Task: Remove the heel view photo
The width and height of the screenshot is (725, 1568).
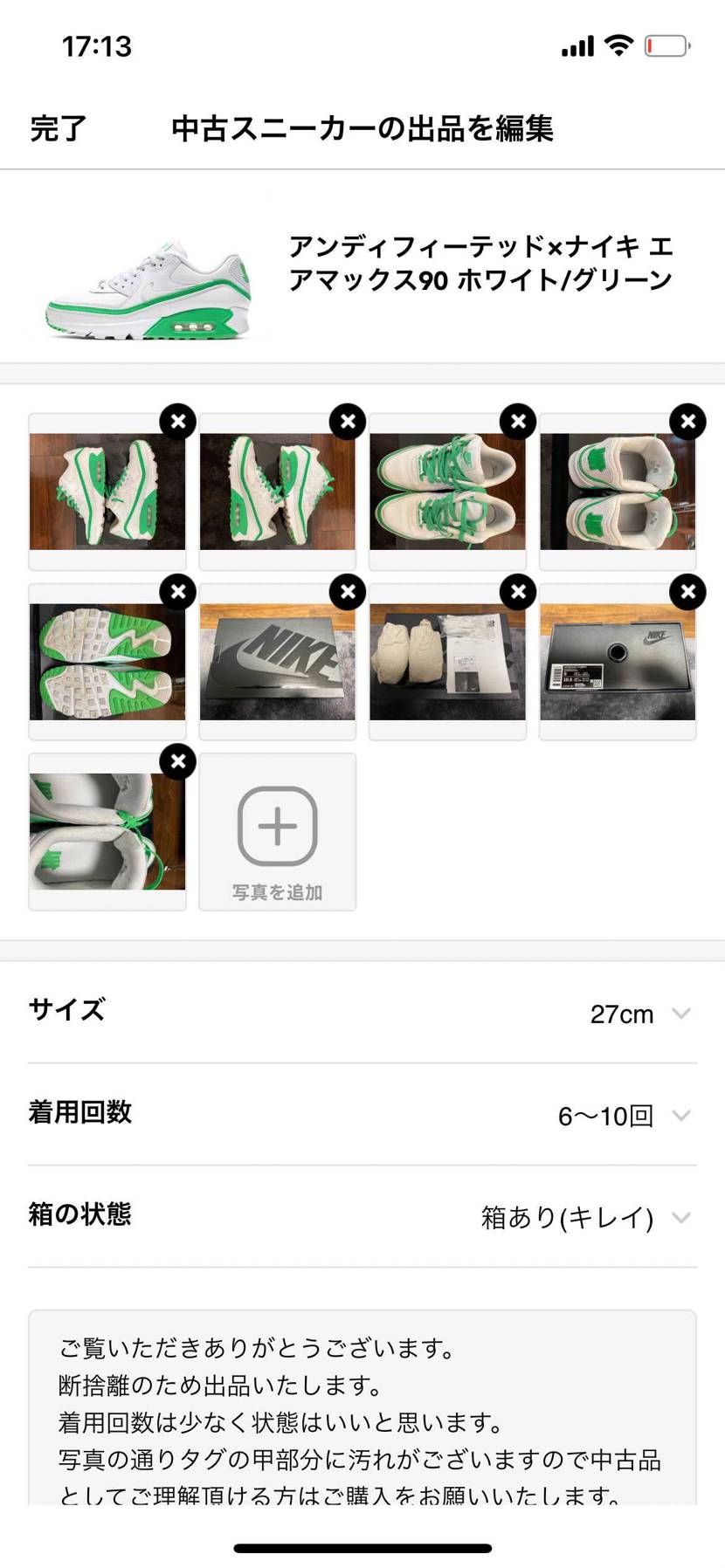Action: click(x=687, y=421)
